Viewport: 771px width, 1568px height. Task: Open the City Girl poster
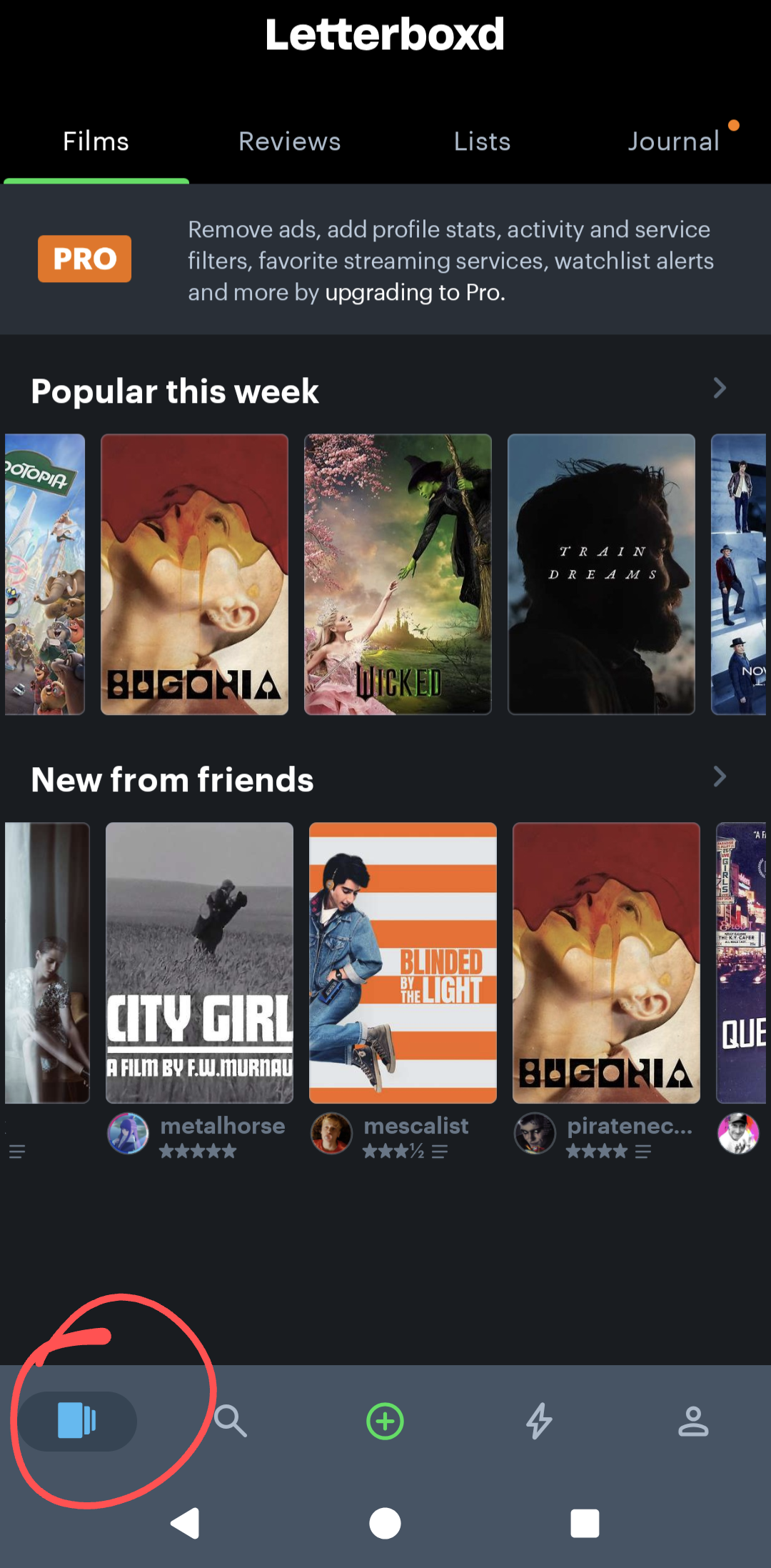199,963
